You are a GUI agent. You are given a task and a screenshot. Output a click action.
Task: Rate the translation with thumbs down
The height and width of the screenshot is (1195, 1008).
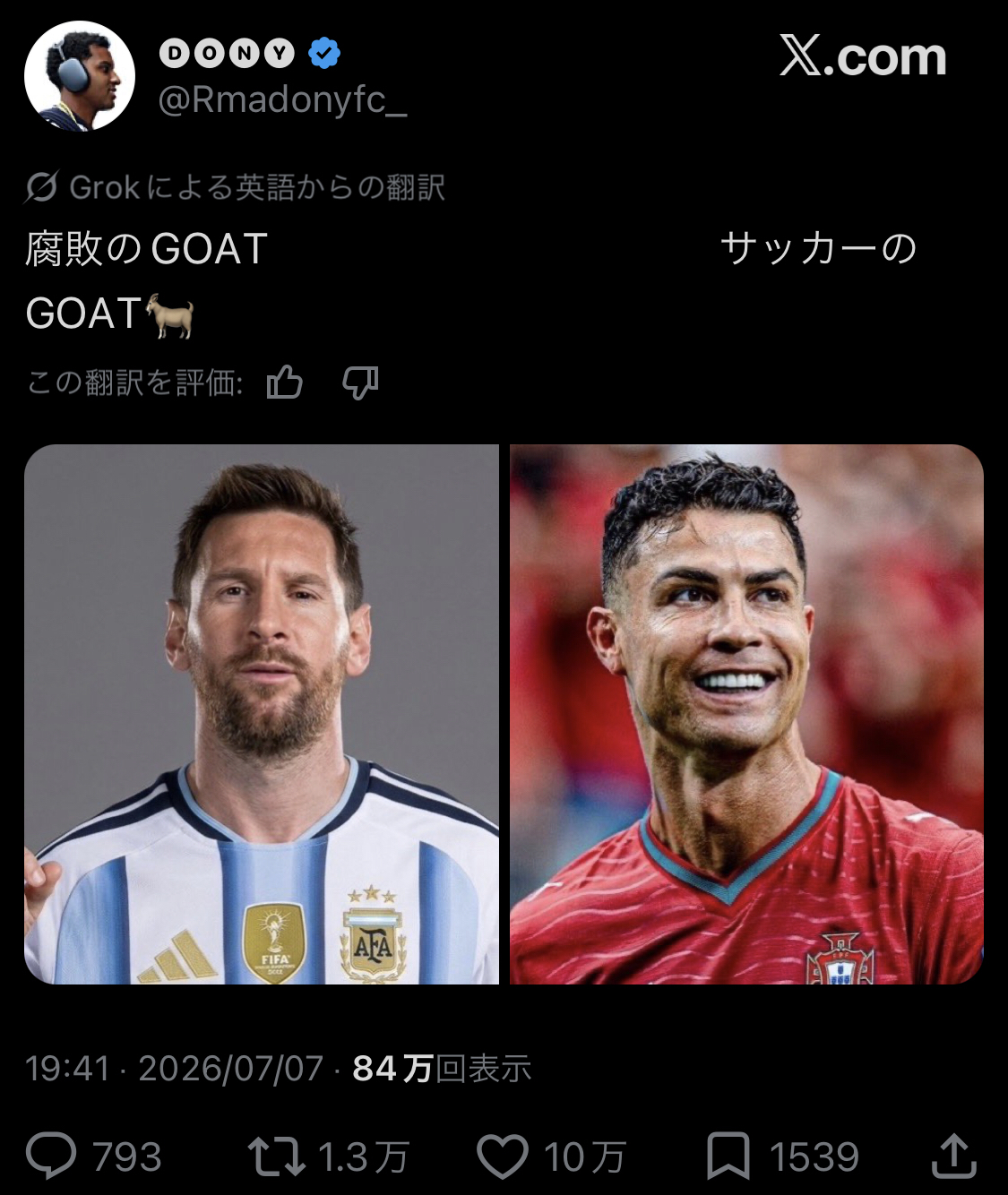(360, 383)
